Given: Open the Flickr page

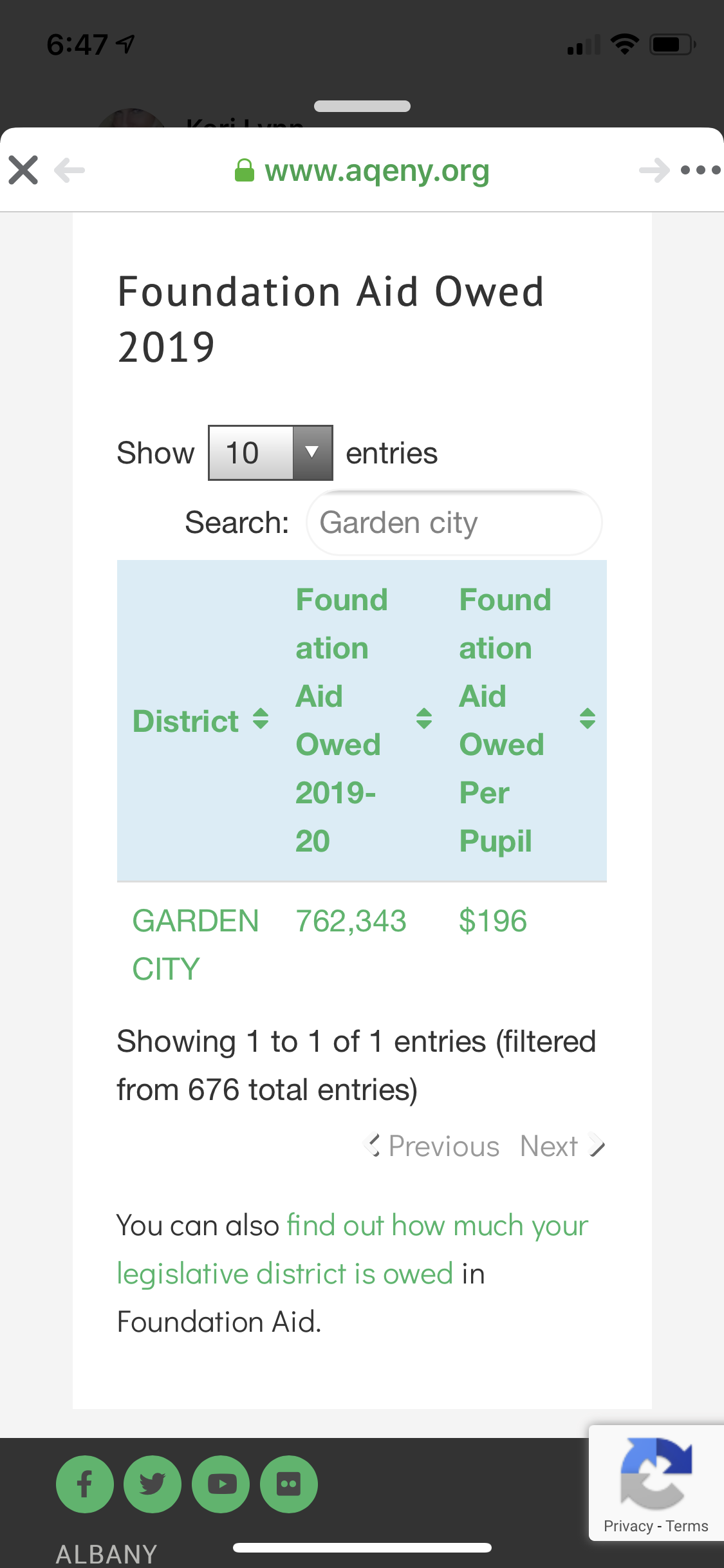Looking at the screenshot, I should coord(288,1484).
